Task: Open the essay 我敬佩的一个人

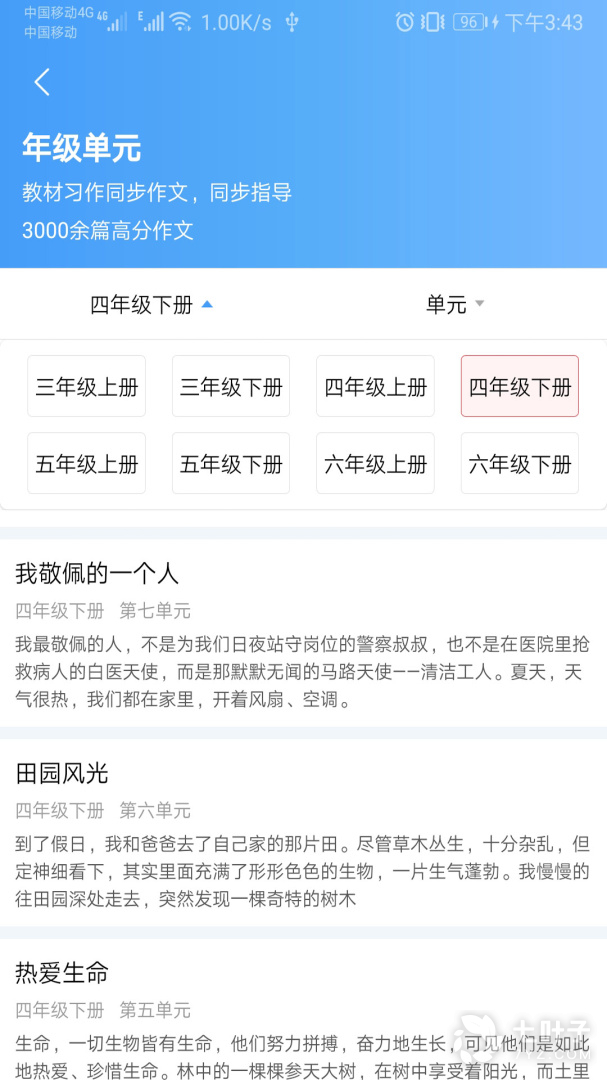Action: click(303, 633)
